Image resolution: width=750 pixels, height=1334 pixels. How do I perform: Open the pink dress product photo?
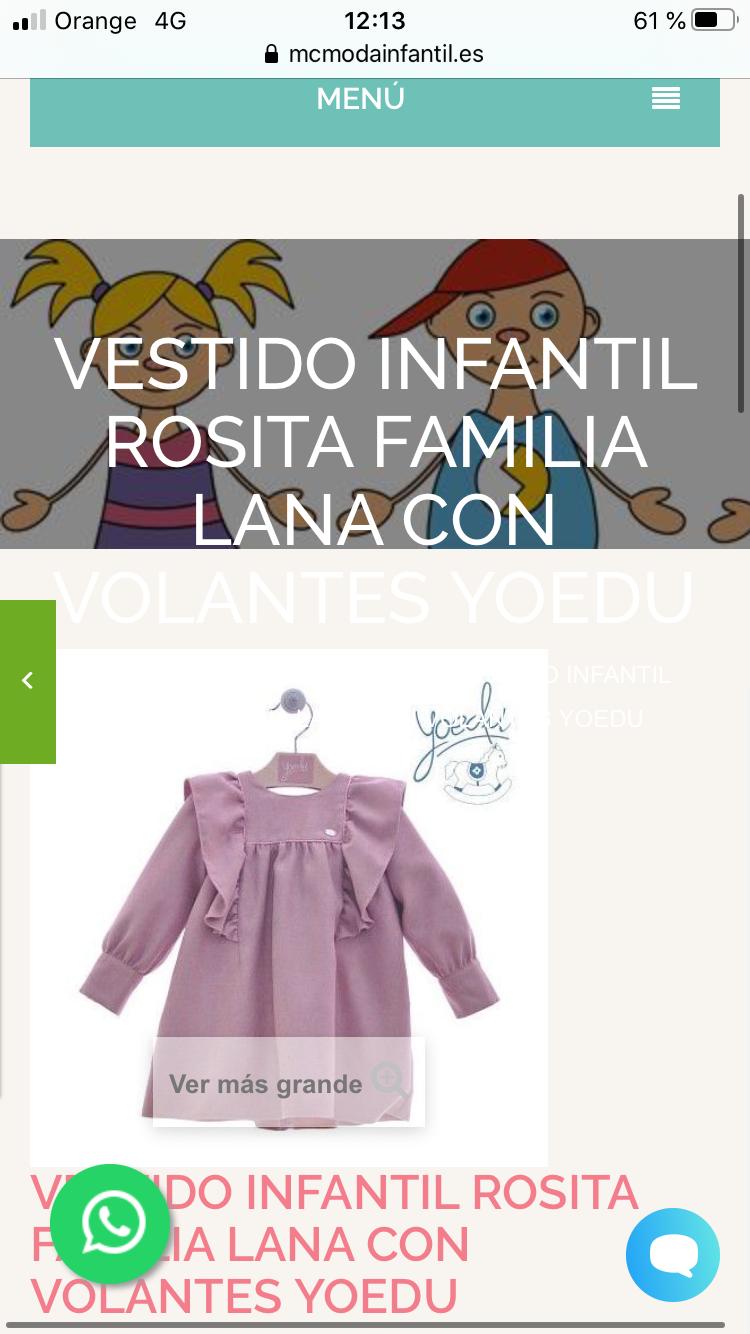point(289,907)
